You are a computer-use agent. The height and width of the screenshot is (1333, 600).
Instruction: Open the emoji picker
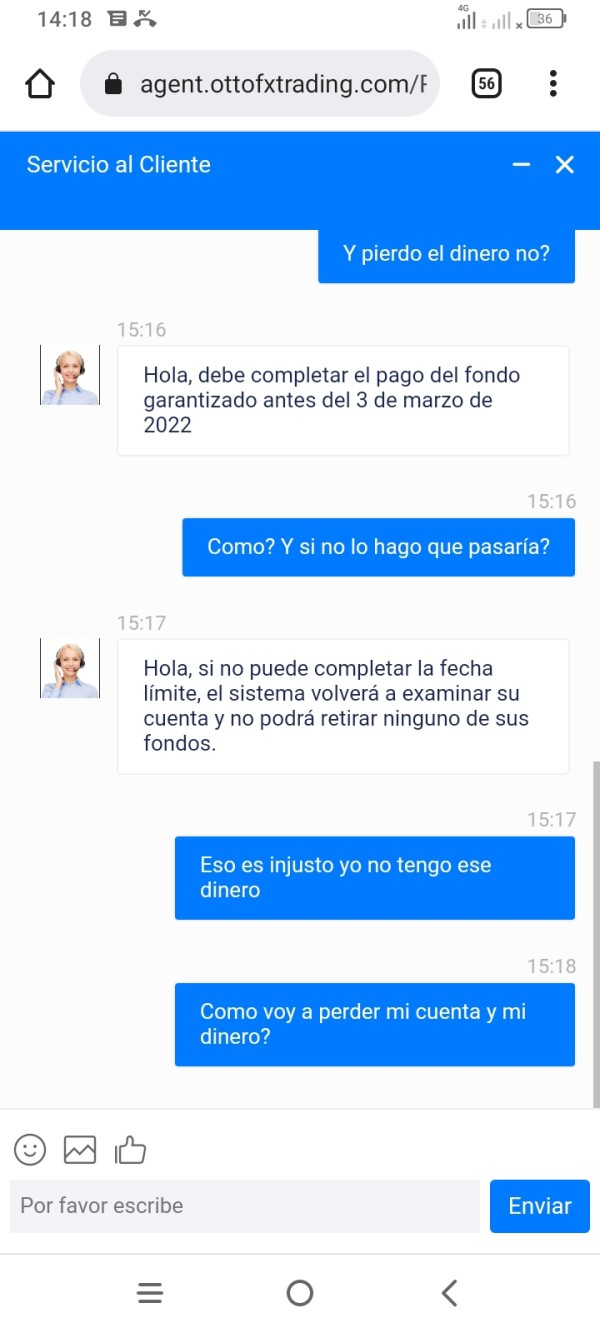coord(30,1149)
